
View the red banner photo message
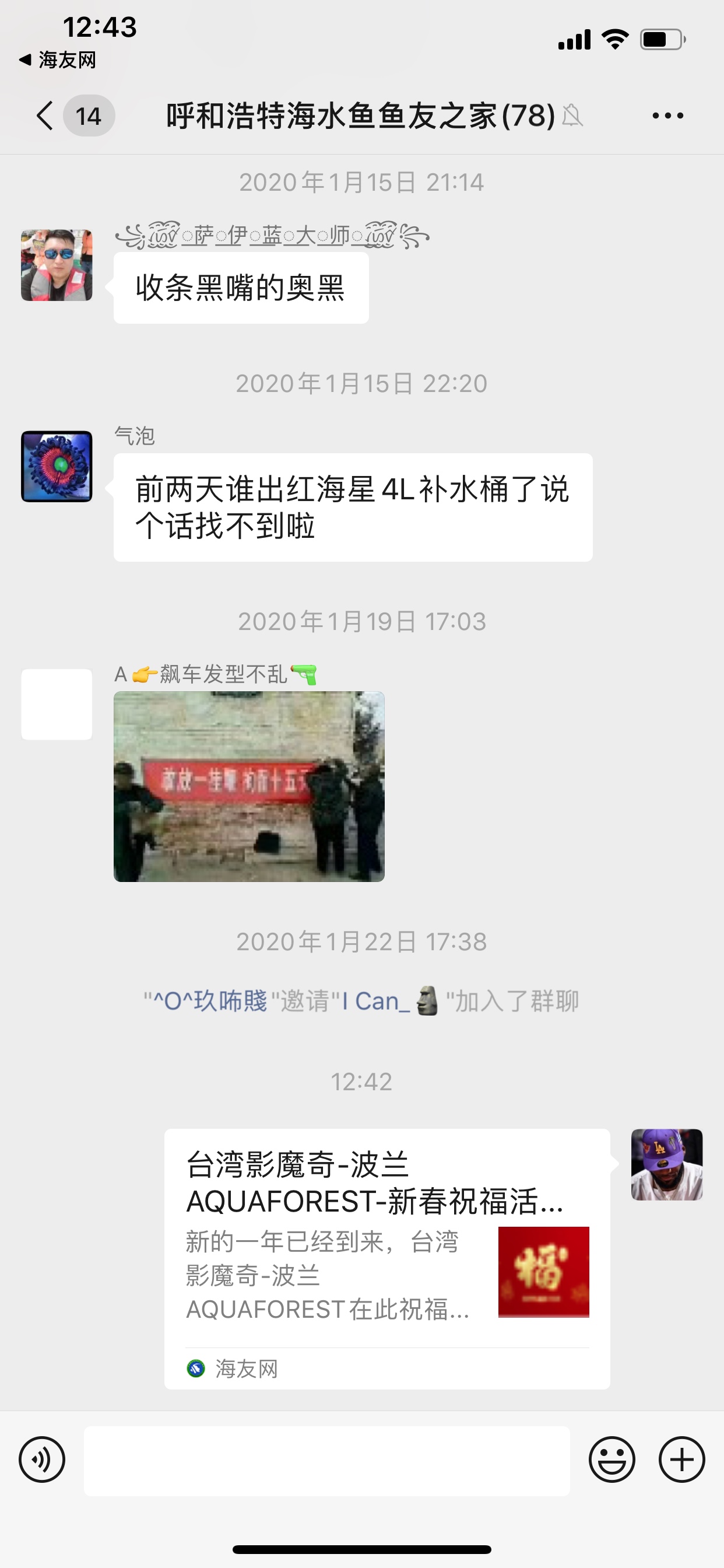coord(249,786)
